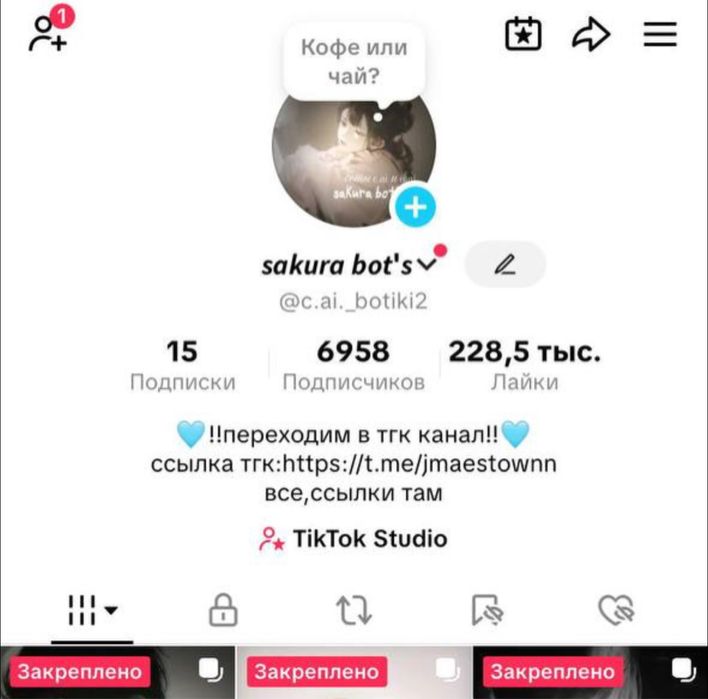Switch to the videos grid tab
Viewport: 708px width, 699px height.
(x=92, y=608)
